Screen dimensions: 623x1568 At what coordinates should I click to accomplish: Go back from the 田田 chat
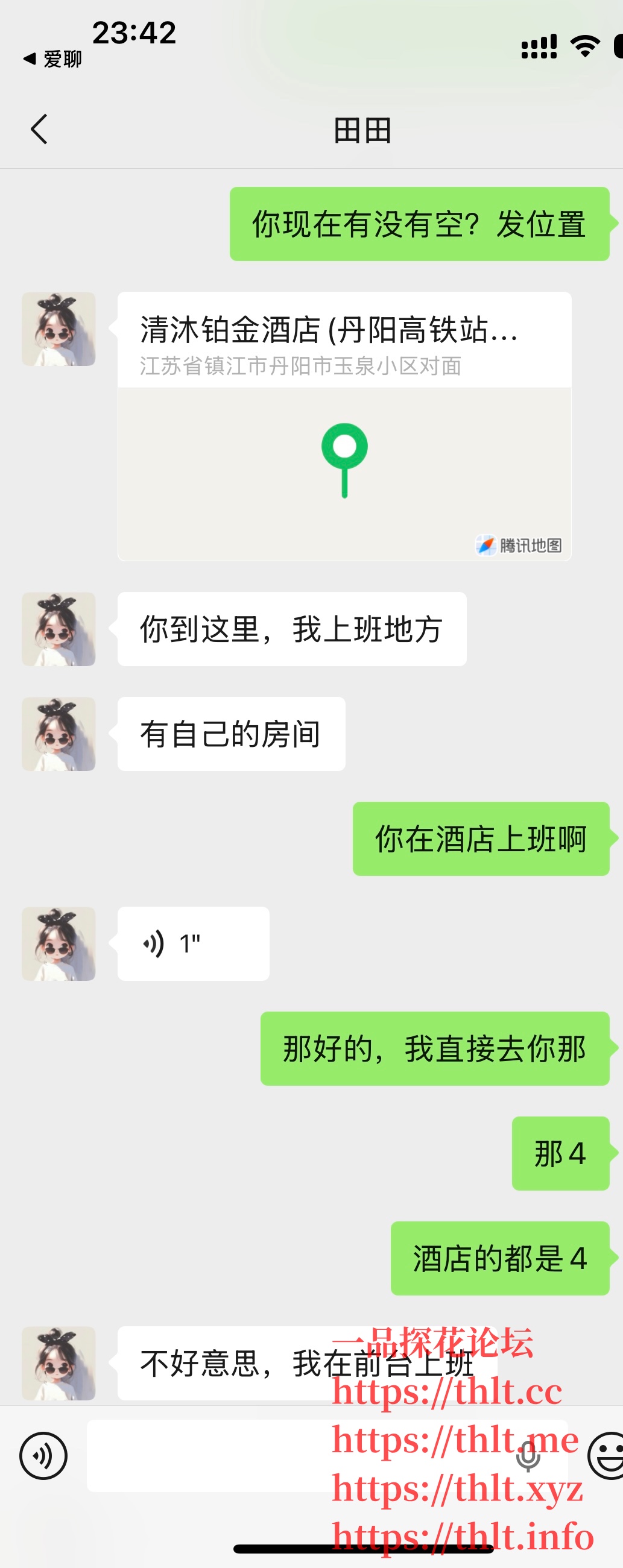pyautogui.click(x=39, y=129)
